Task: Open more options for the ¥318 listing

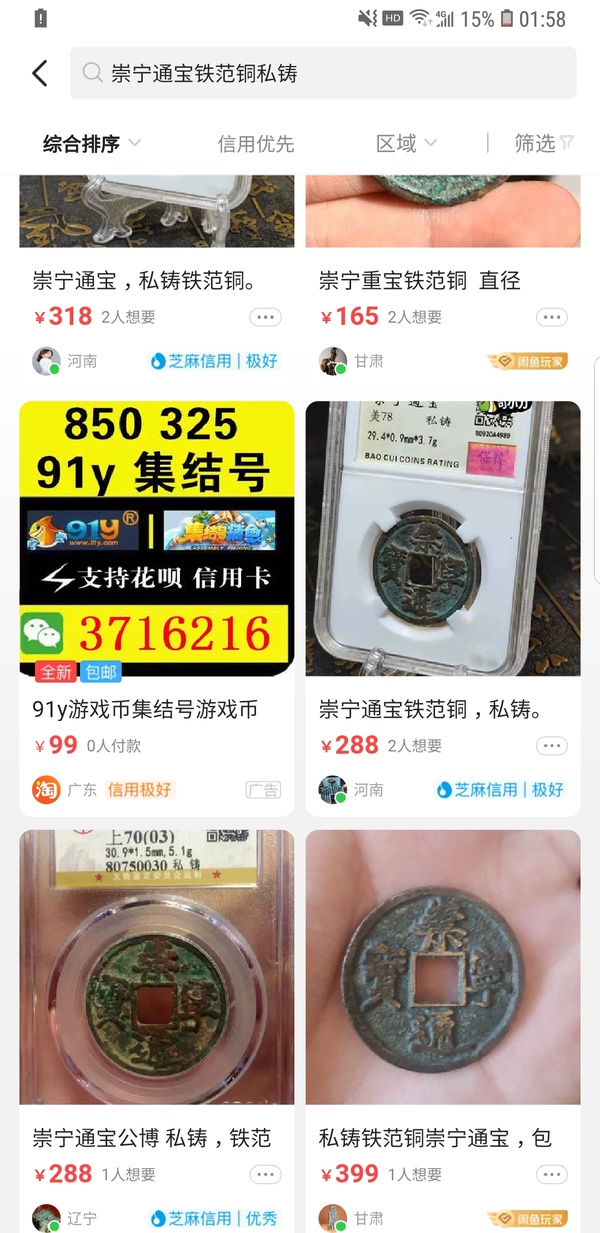Action: click(x=265, y=318)
